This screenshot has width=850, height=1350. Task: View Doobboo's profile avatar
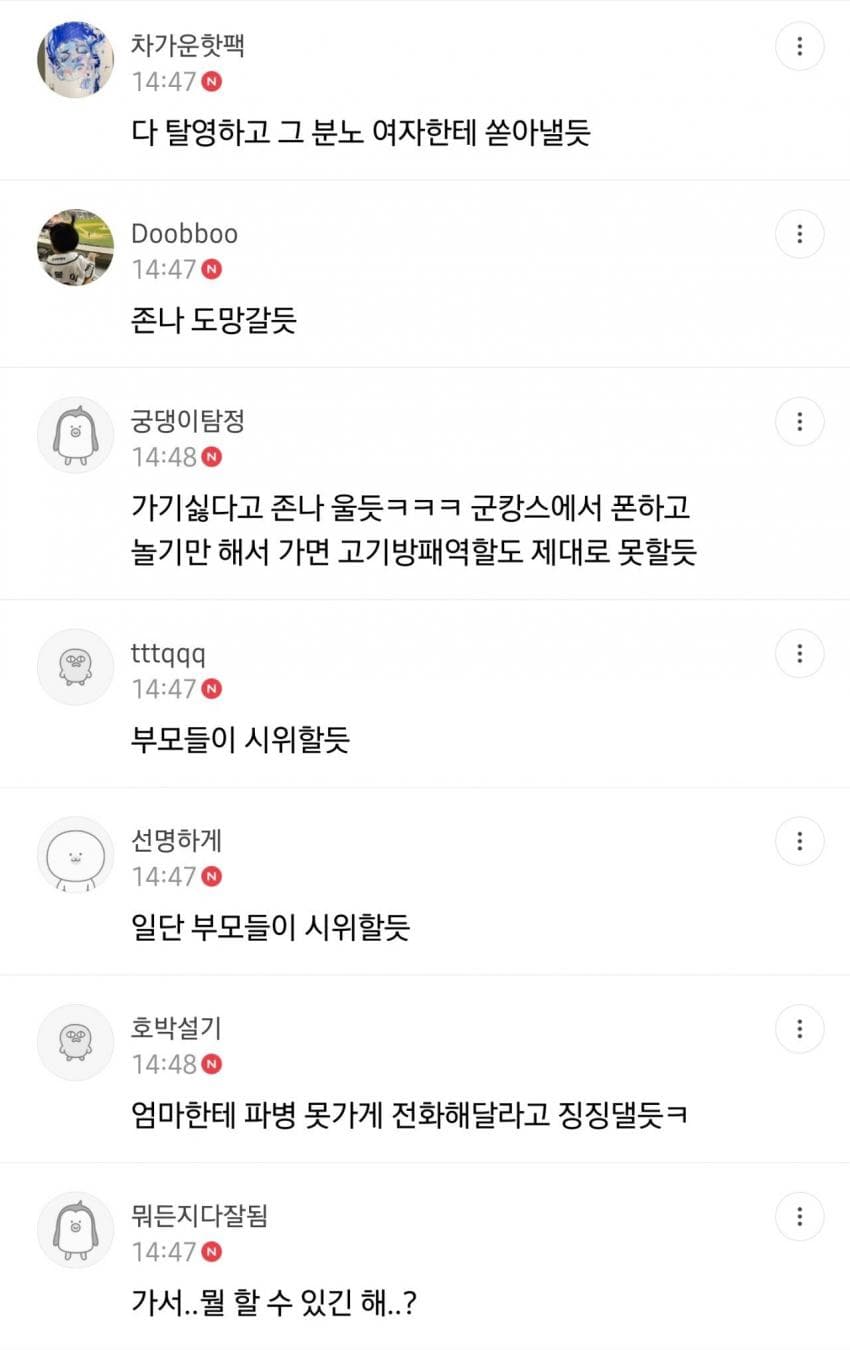(75, 247)
